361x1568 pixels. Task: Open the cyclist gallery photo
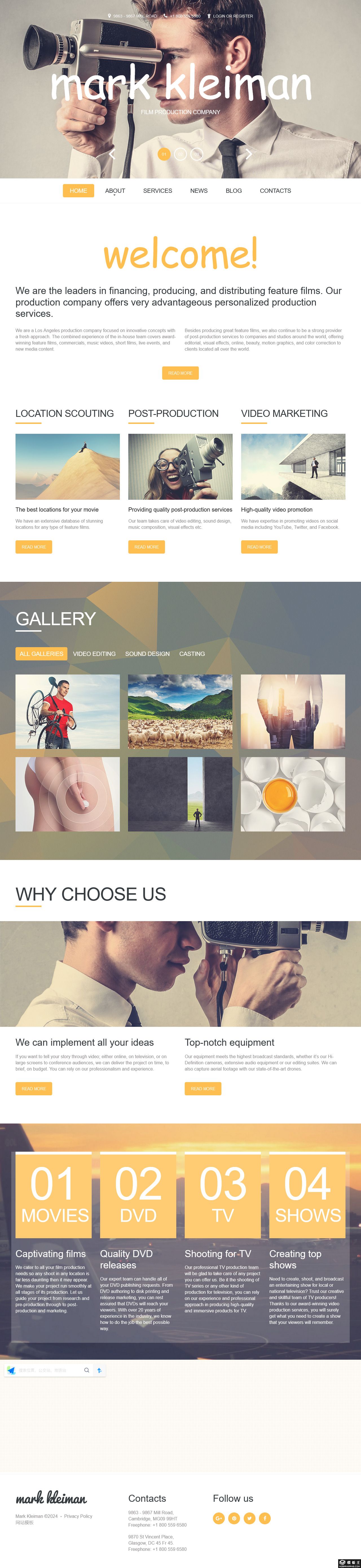pyautogui.click(x=68, y=712)
